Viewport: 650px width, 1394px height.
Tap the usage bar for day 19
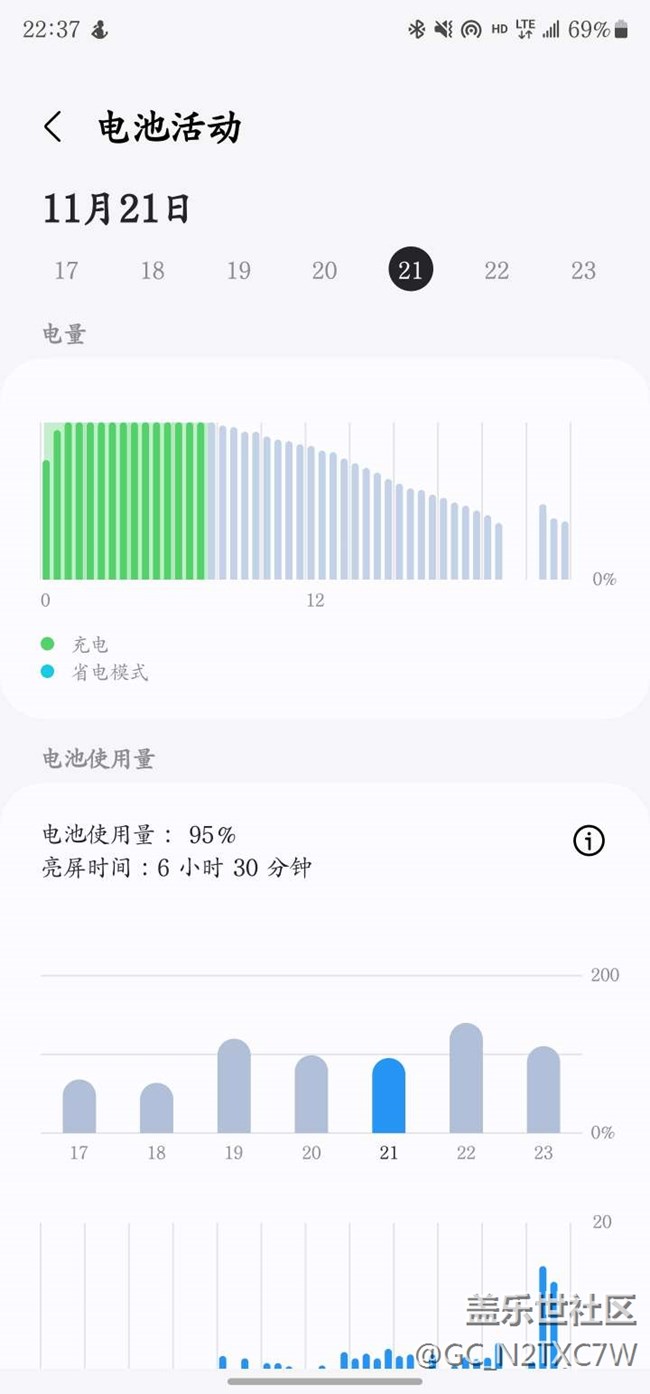click(x=234, y=1086)
